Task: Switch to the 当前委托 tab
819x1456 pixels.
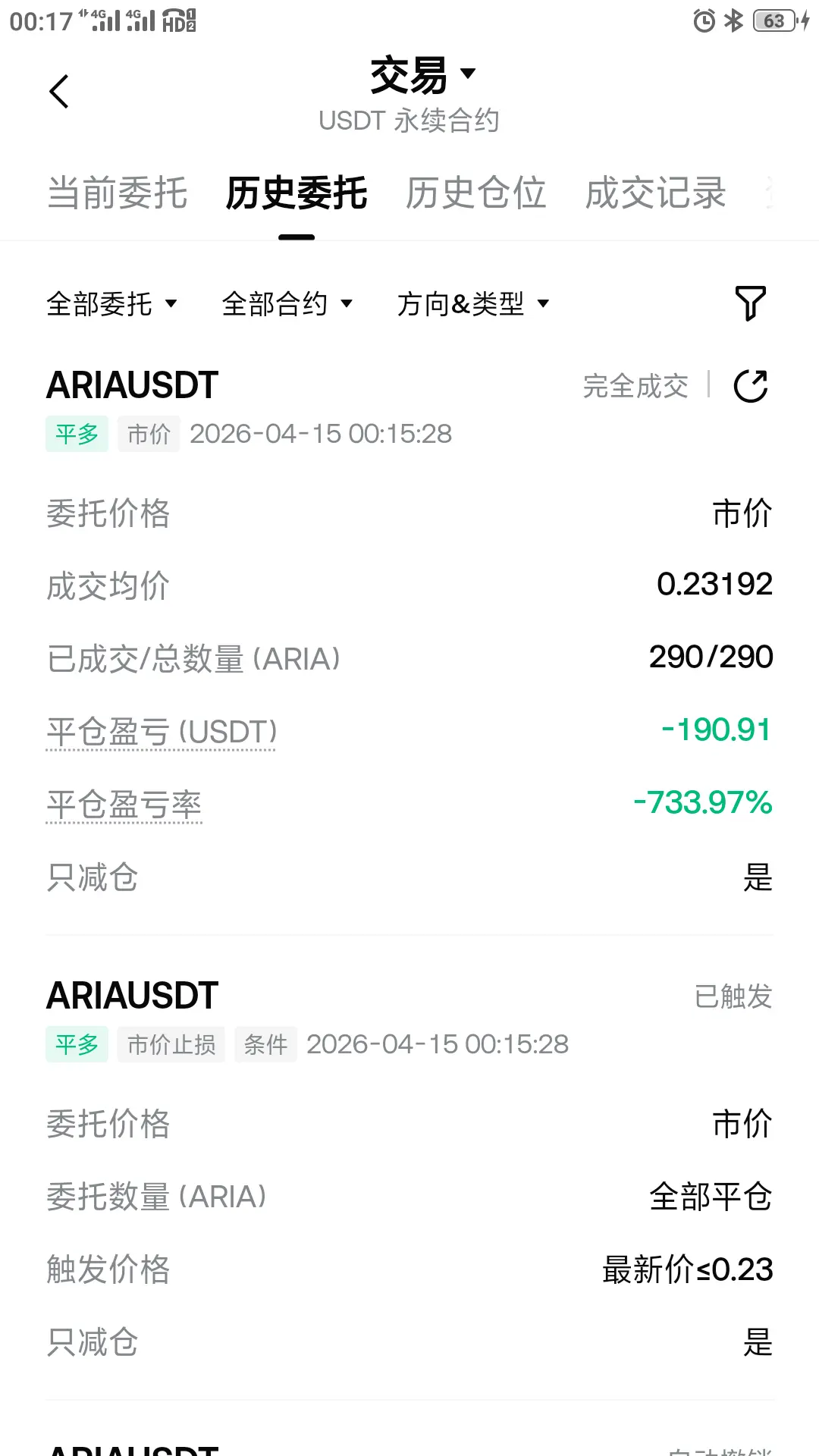Action: point(118,193)
